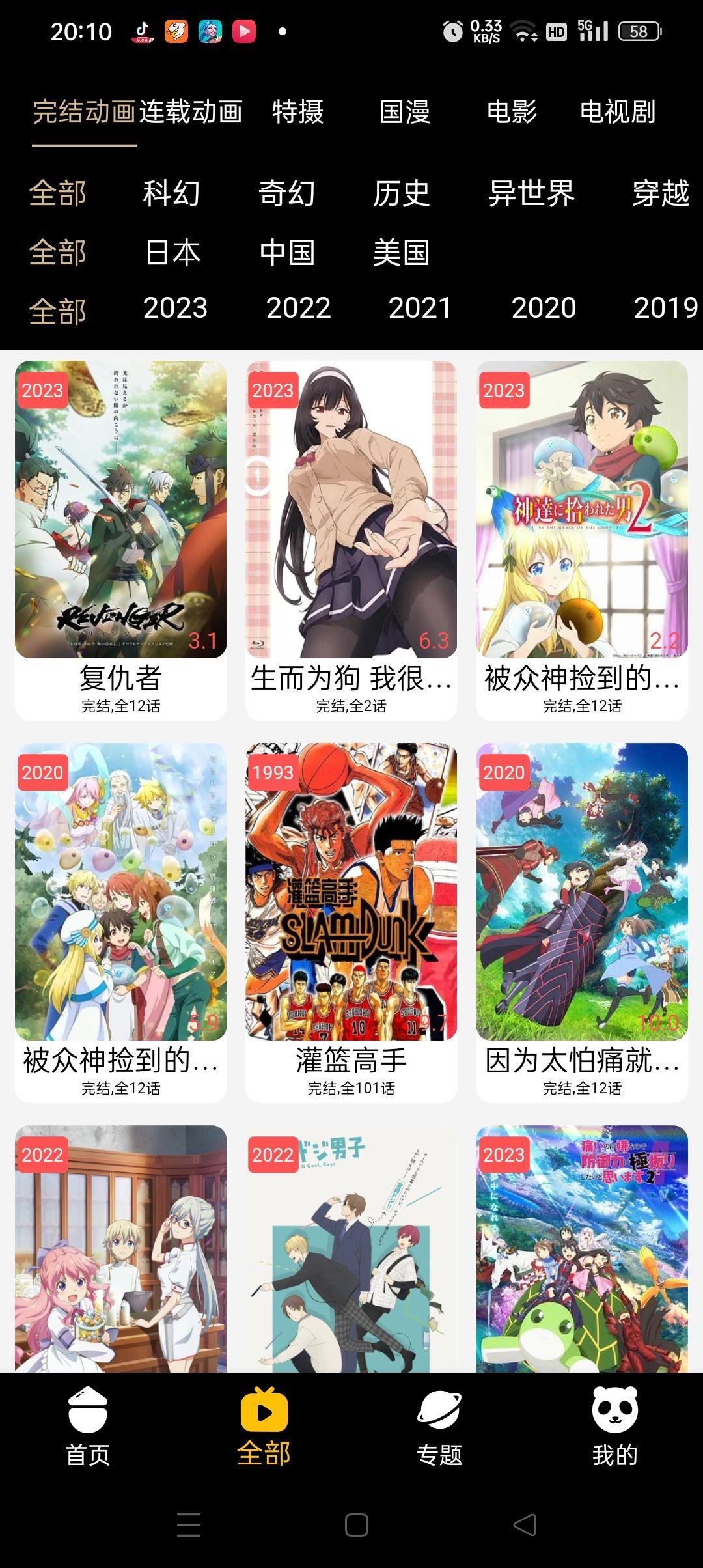Image resolution: width=703 pixels, height=1568 pixels.
Task: Open the 国漫 category
Action: [x=404, y=112]
